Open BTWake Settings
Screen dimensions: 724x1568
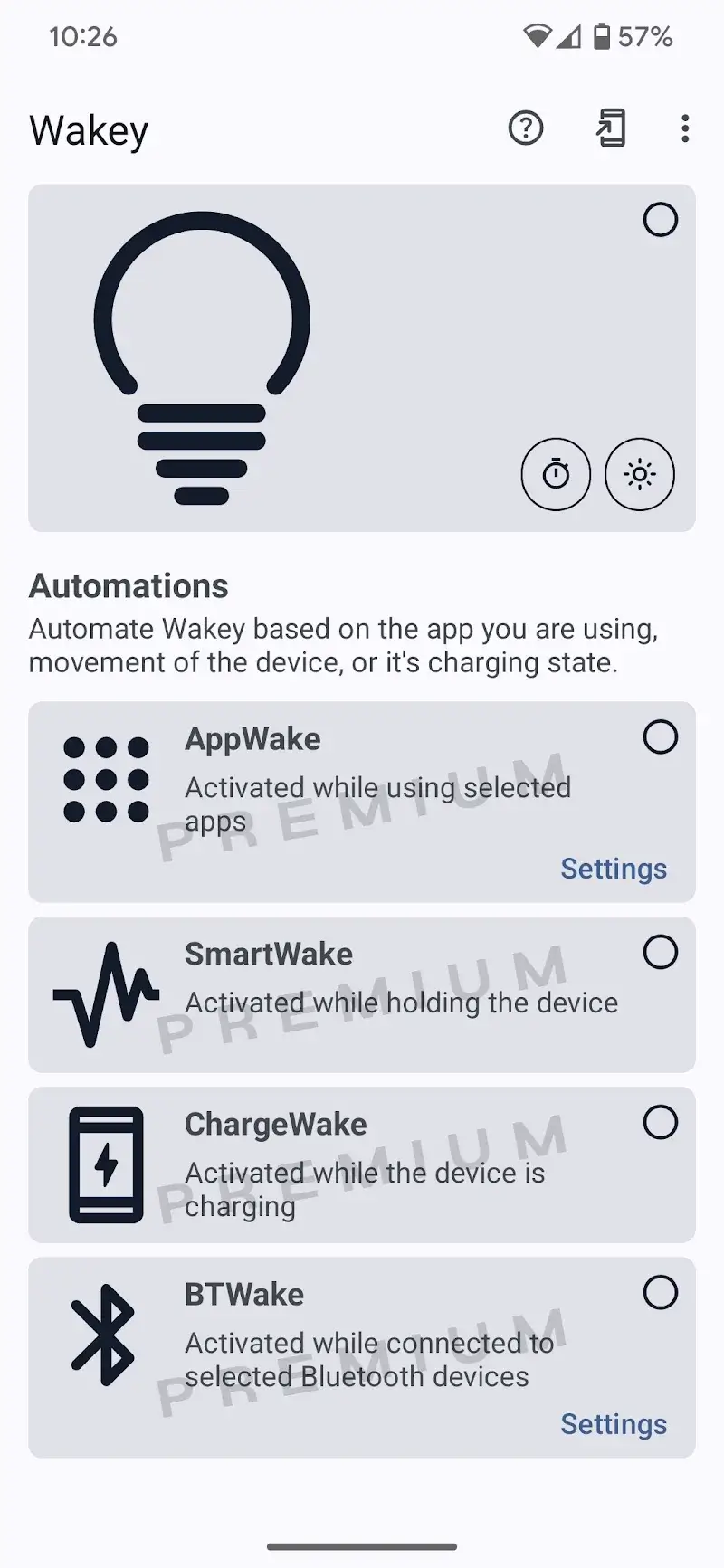(x=613, y=1424)
